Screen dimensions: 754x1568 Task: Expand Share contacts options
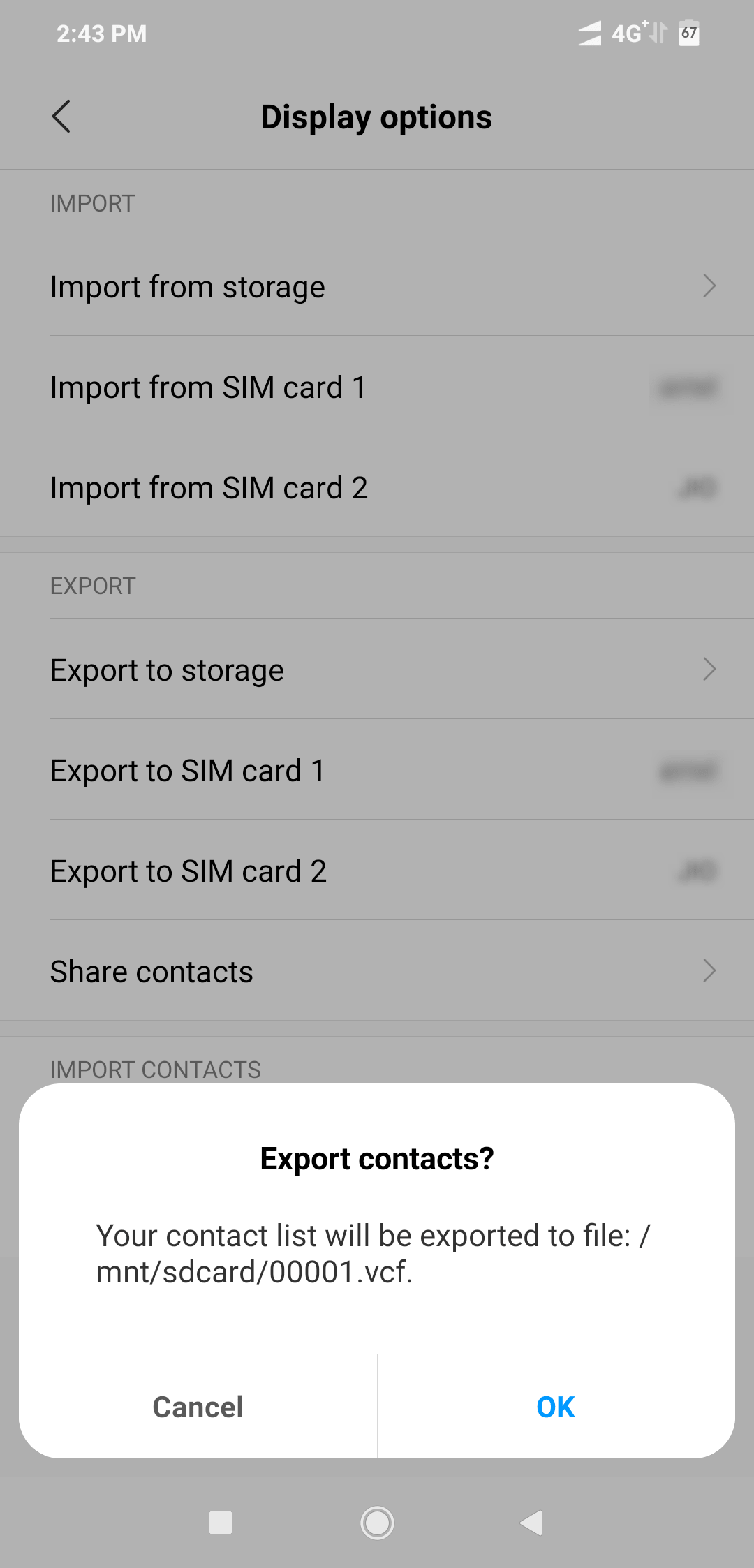377,970
